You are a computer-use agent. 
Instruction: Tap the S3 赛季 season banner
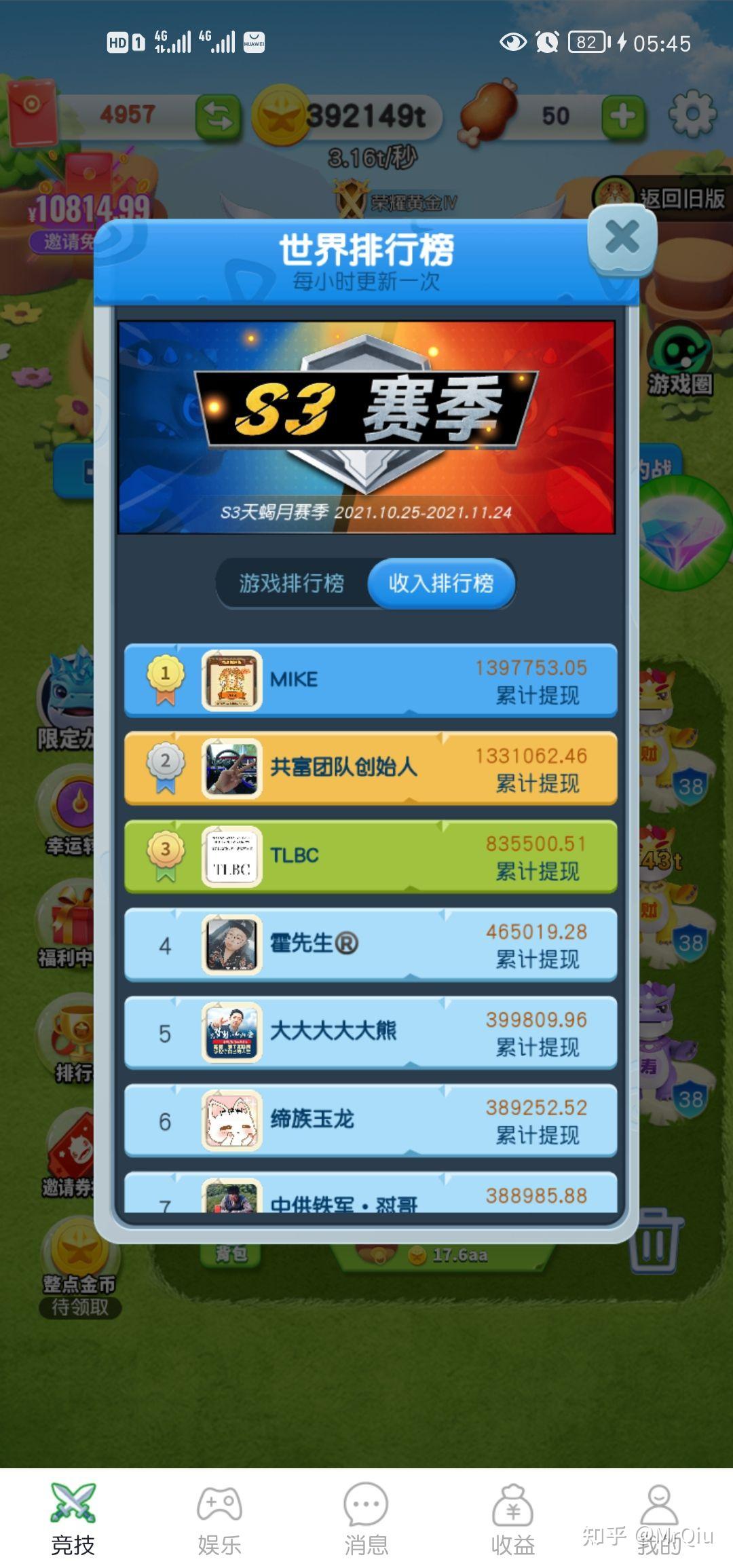[x=366, y=427]
